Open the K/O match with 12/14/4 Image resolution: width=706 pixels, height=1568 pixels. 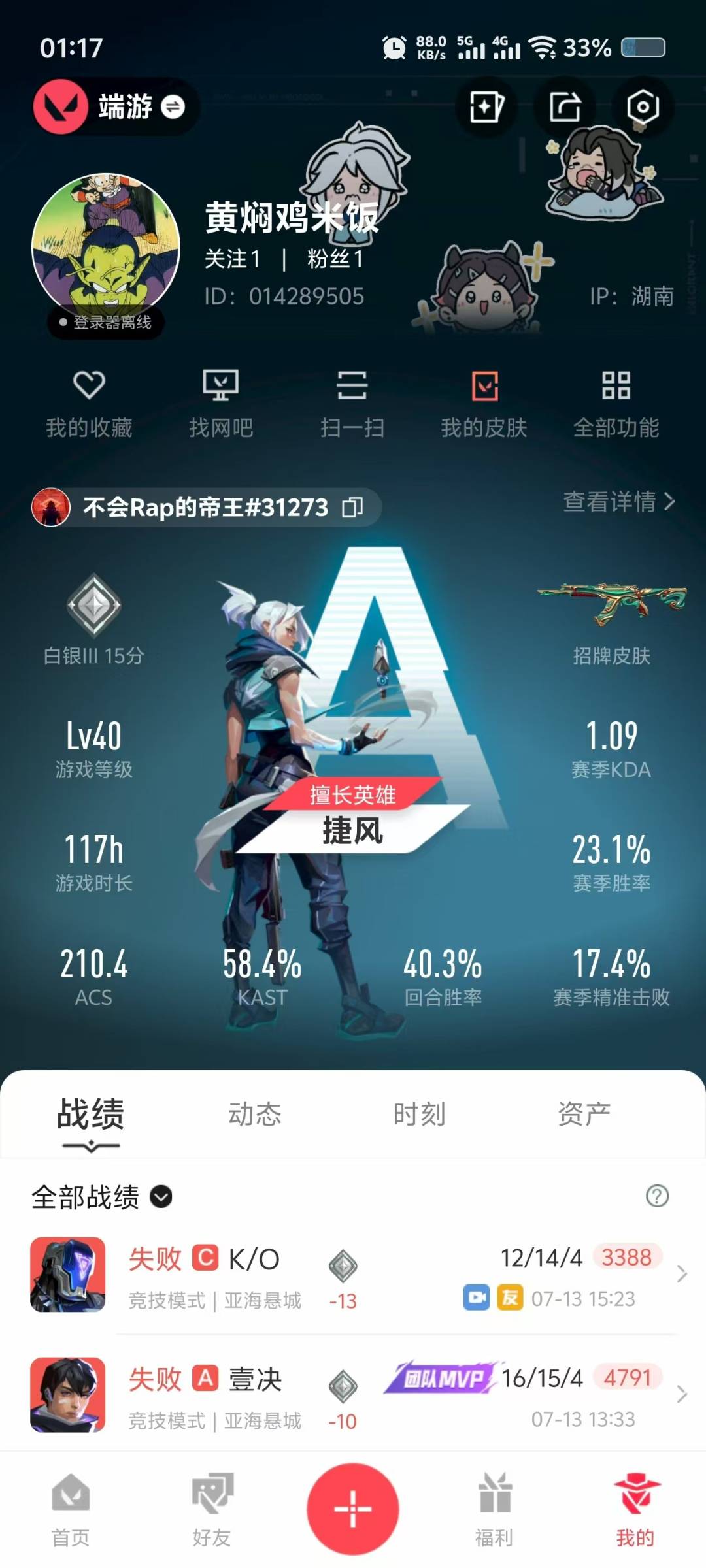click(353, 1274)
